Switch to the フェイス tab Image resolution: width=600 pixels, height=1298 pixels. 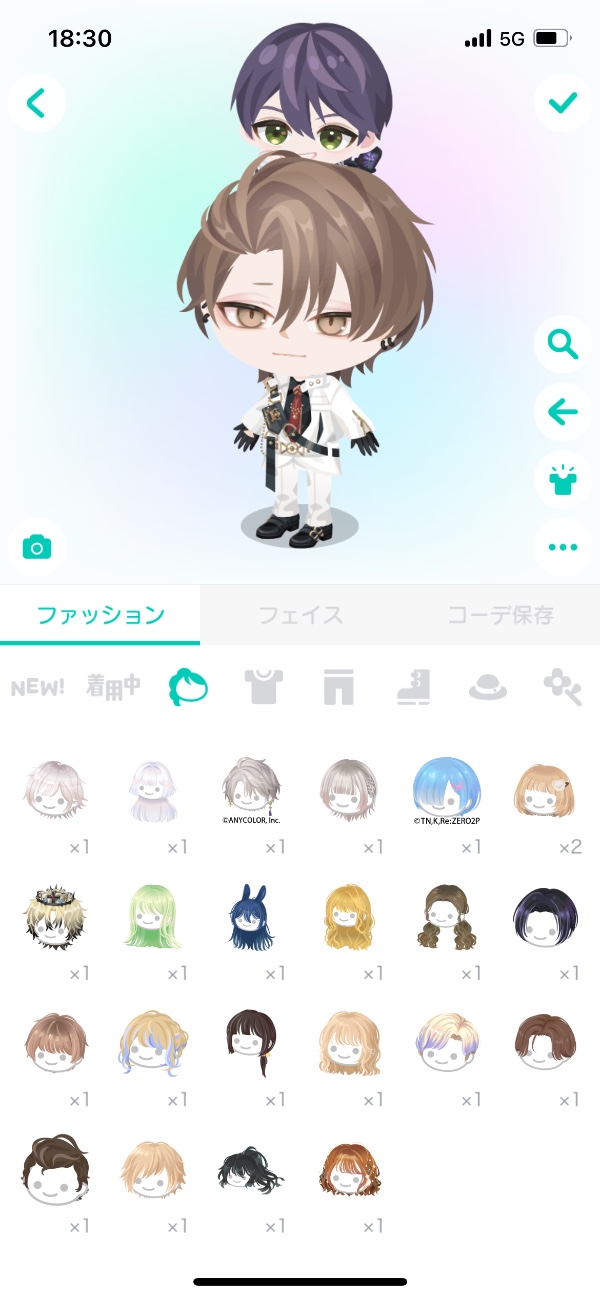(x=300, y=615)
